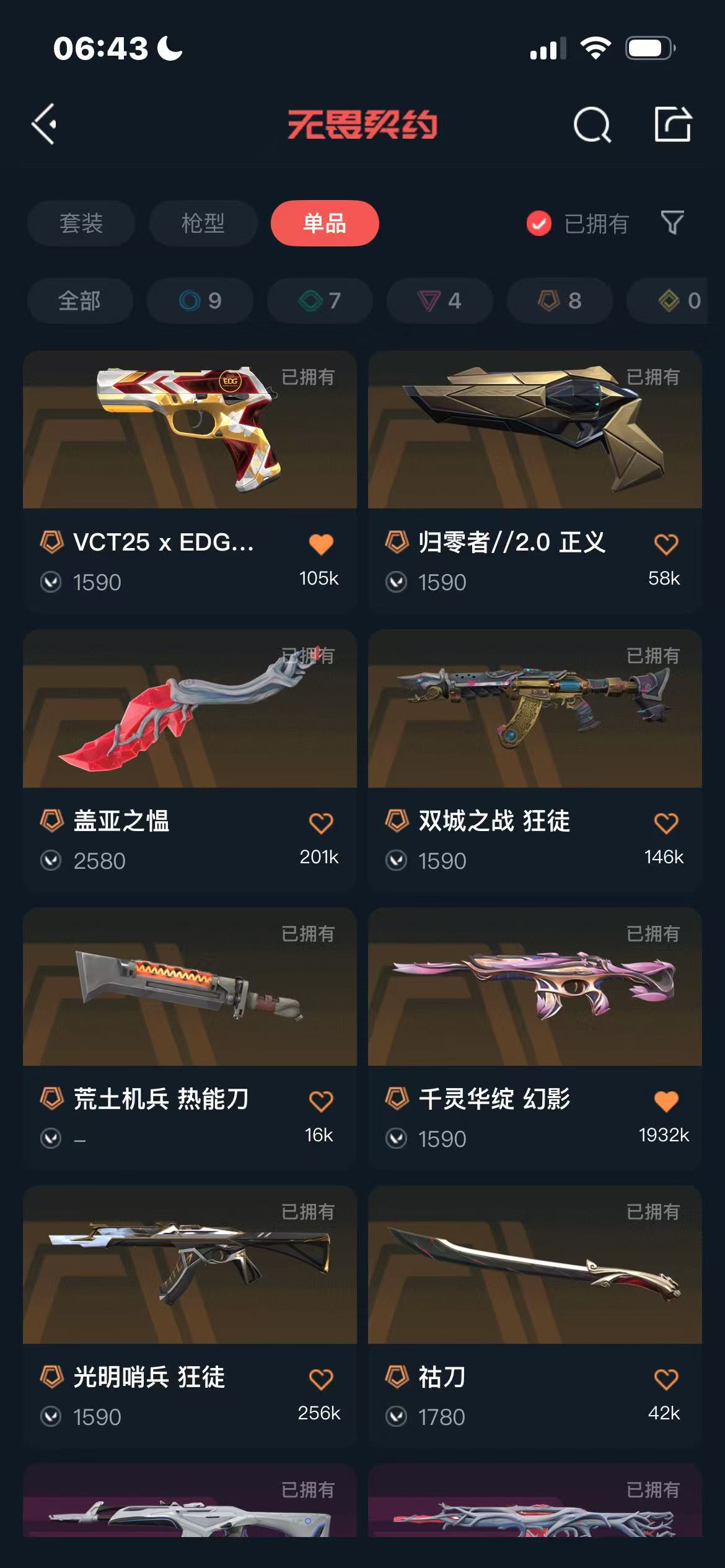Screen dimensions: 725x1568
Task: Select the 单品 tab
Action: point(325,223)
